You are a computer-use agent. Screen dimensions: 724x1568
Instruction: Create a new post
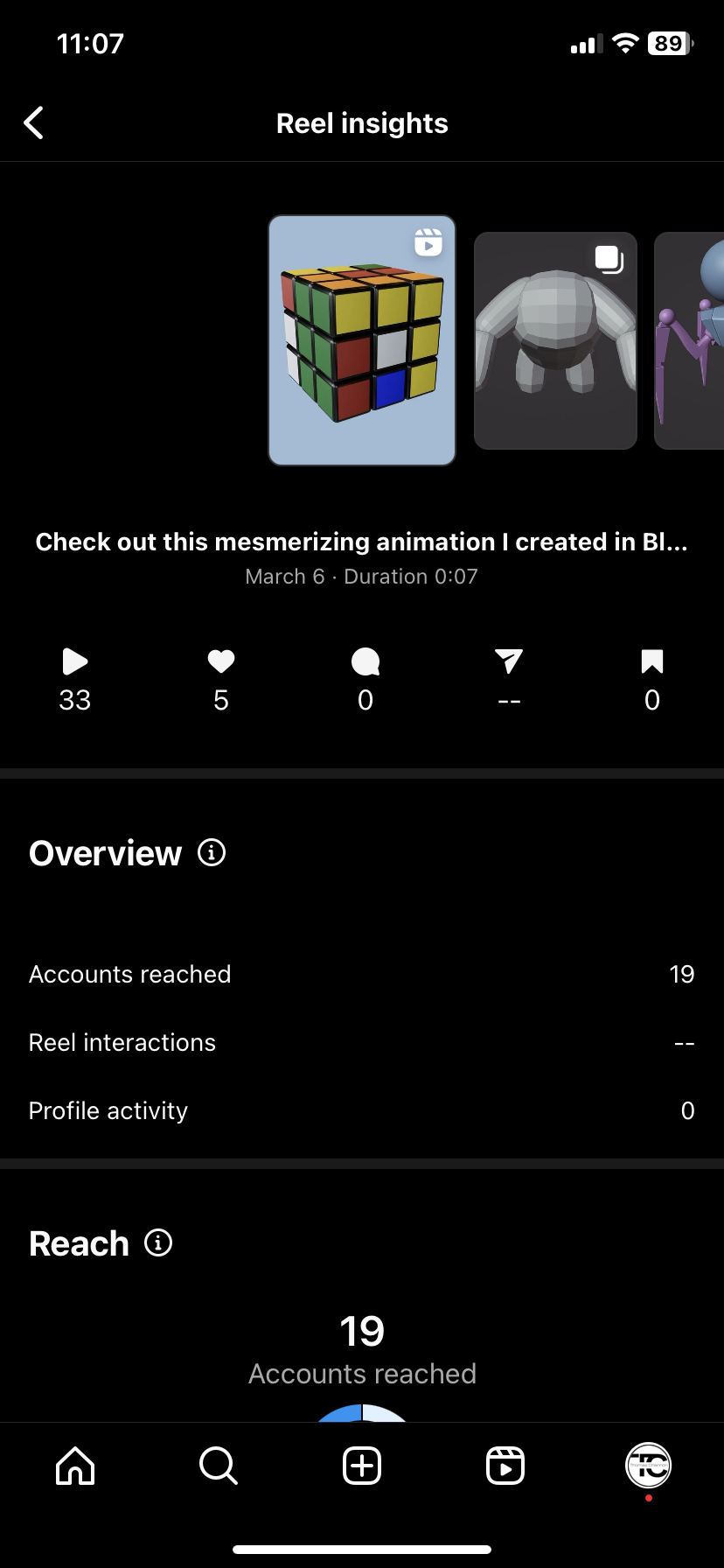[362, 1466]
